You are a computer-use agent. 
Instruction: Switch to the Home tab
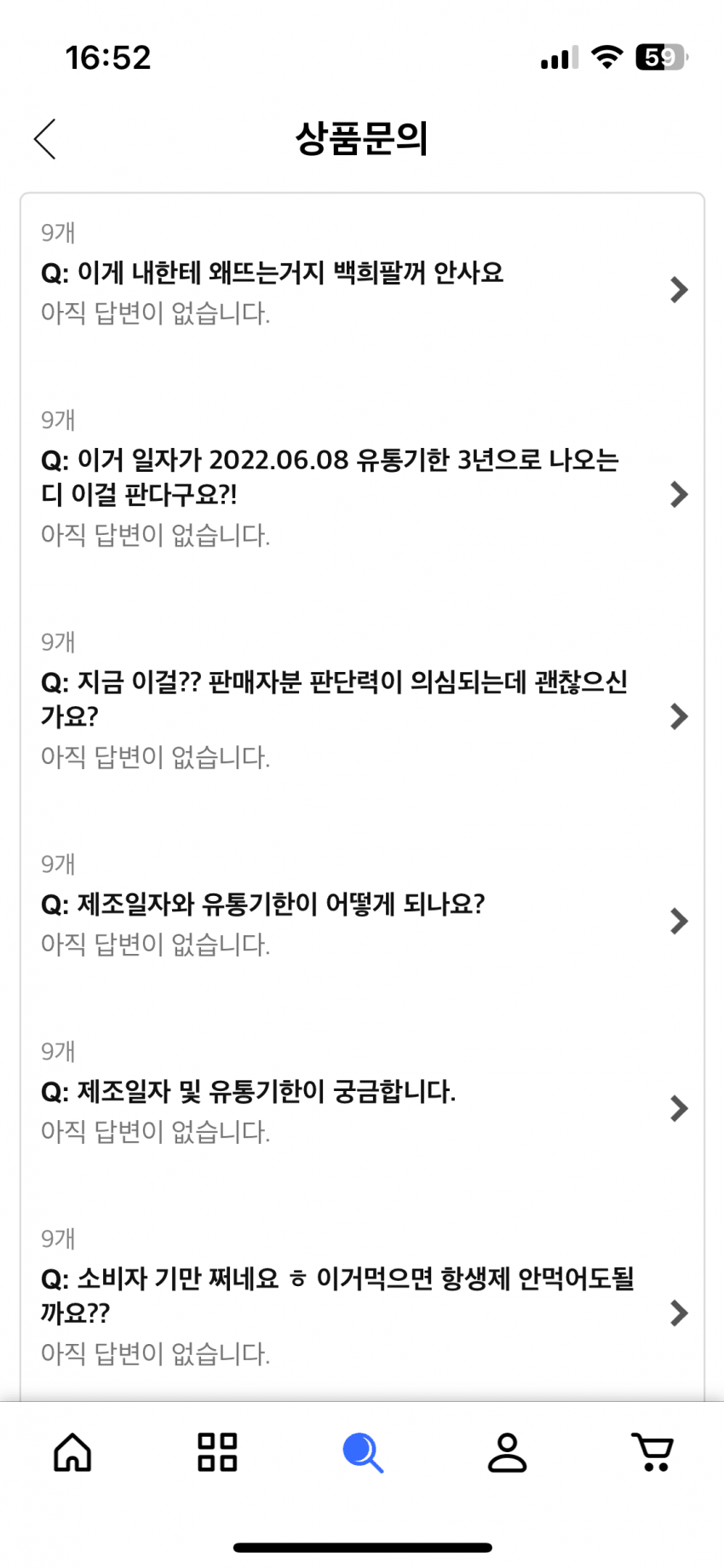[x=72, y=1452]
